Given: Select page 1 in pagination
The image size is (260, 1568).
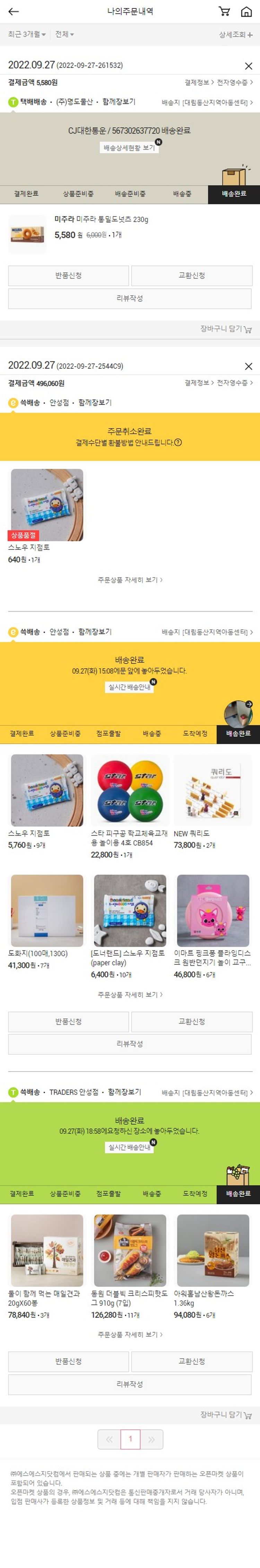Looking at the screenshot, I should click(x=130, y=1439).
